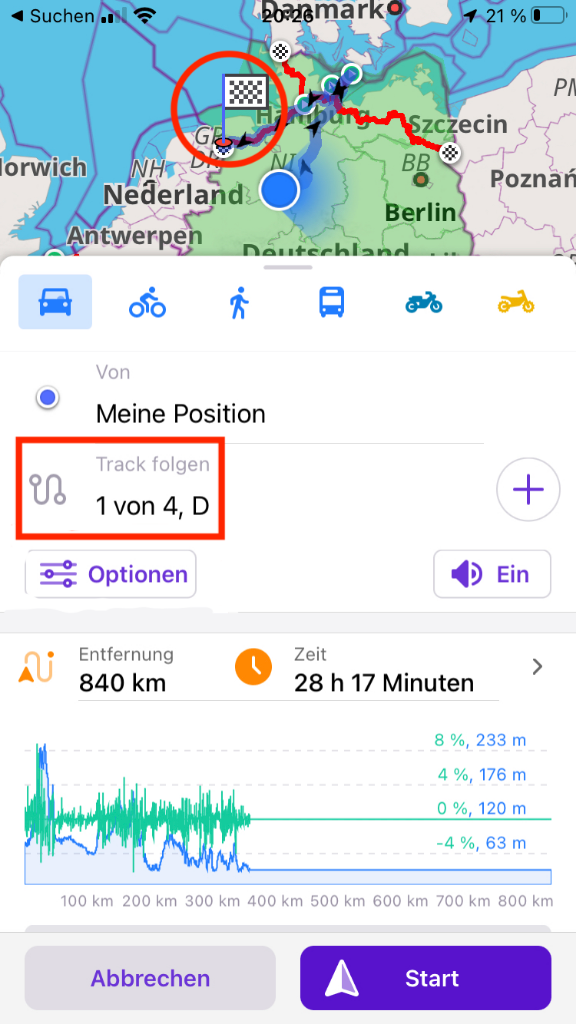Select the public transport bus profile

(x=332, y=303)
